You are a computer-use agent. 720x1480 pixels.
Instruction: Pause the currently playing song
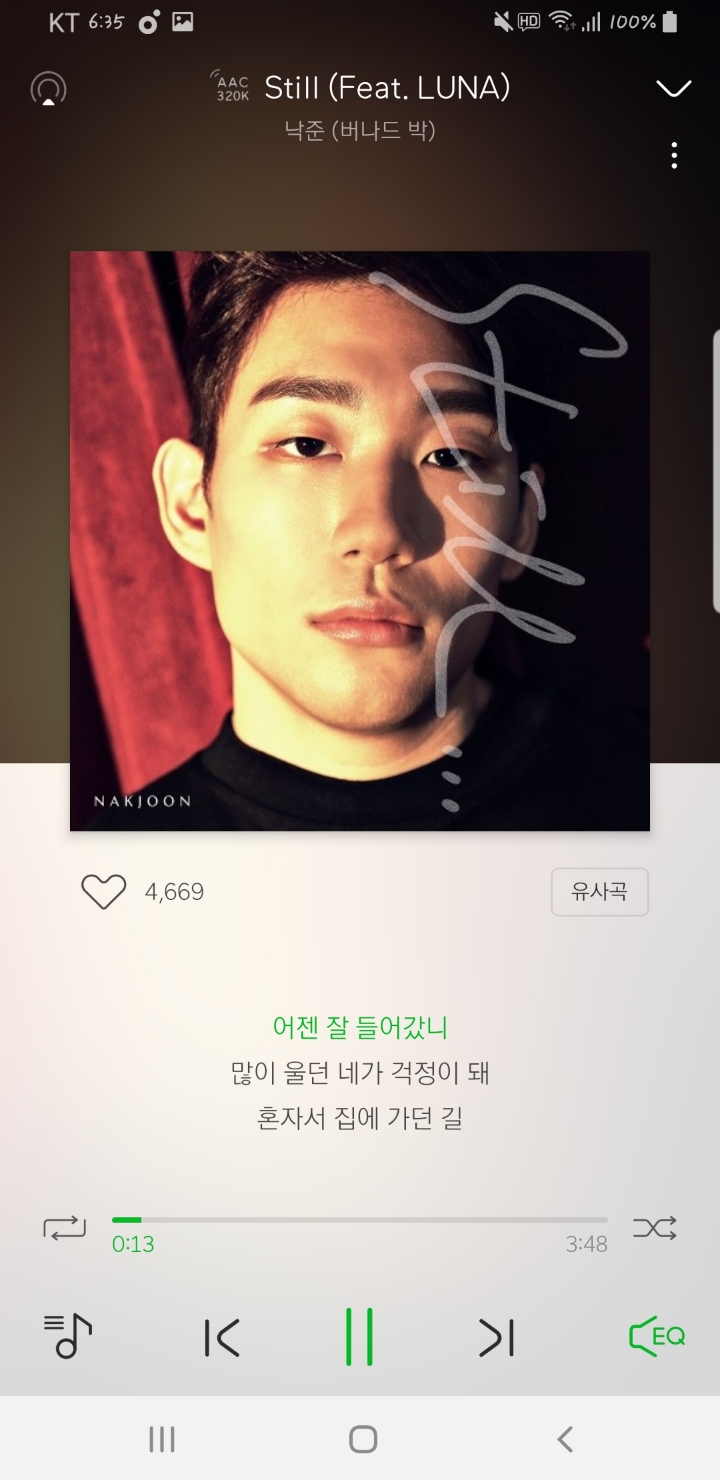(359, 1335)
